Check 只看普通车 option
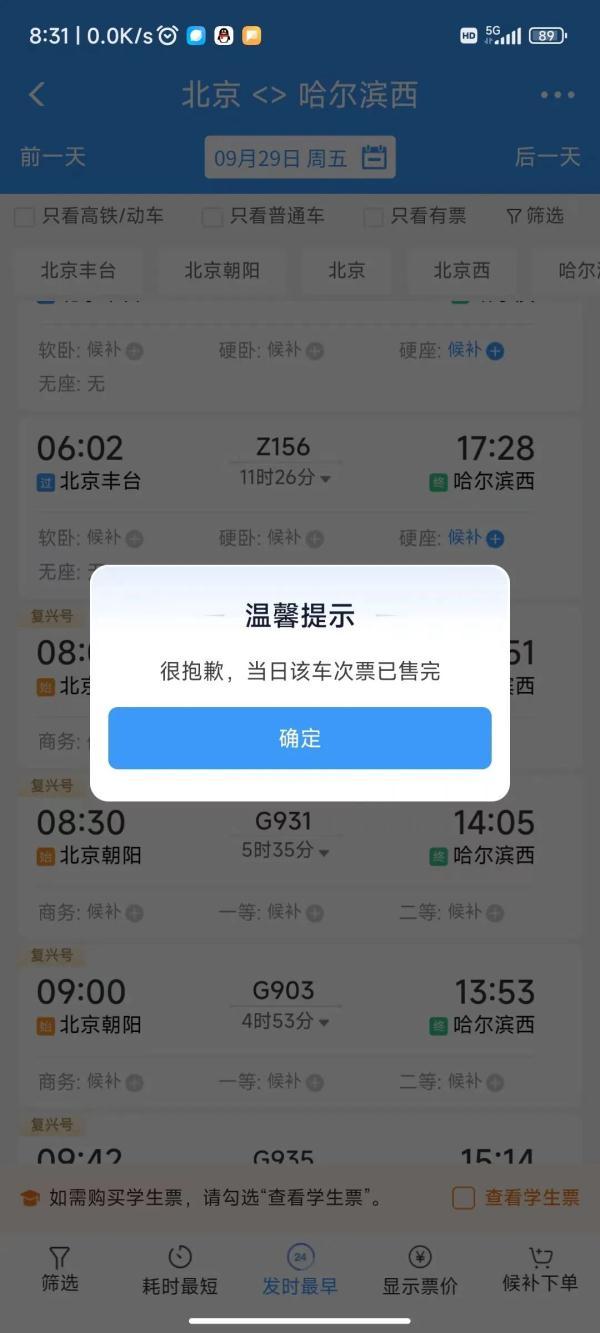600x1333 pixels. pyautogui.click(x=212, y=216)
